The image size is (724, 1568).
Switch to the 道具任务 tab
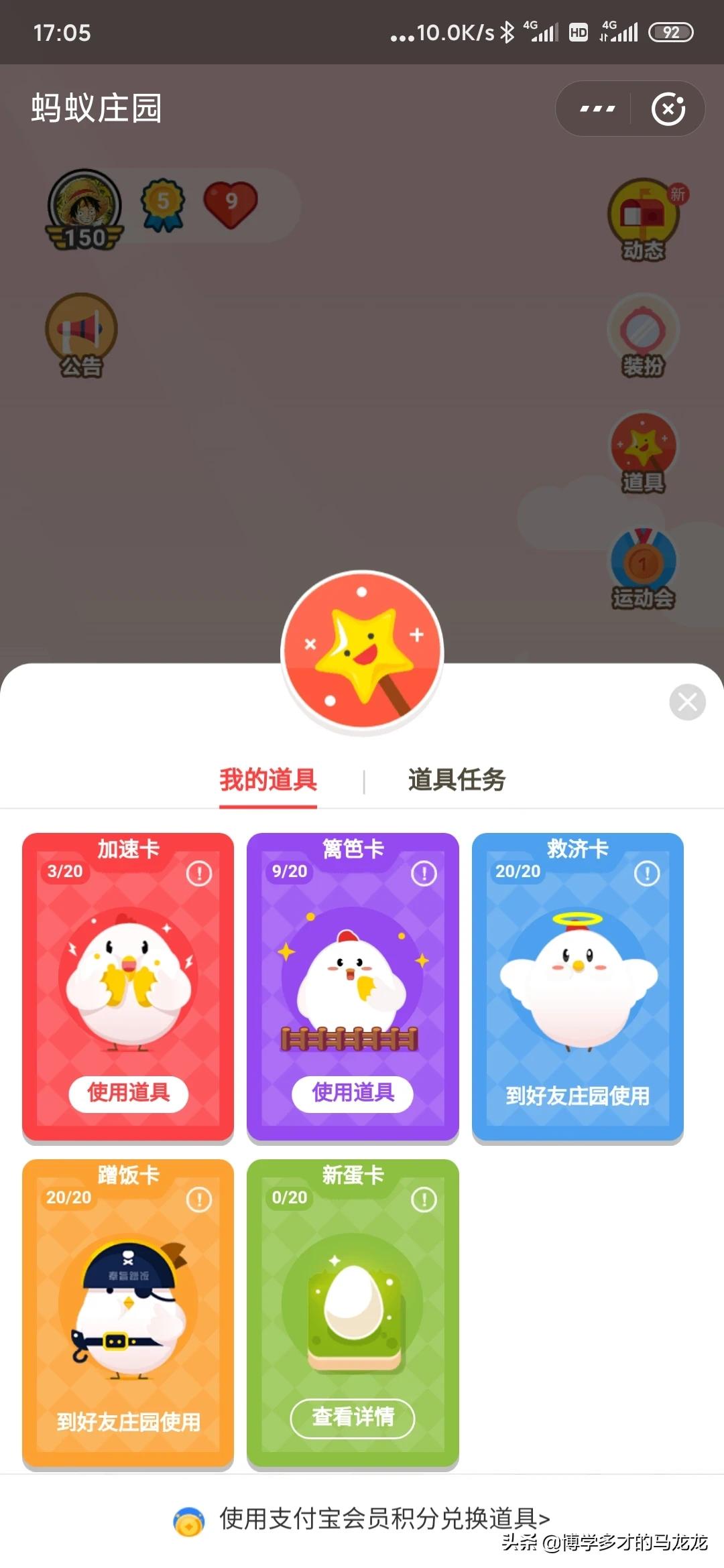click(457, 780)
